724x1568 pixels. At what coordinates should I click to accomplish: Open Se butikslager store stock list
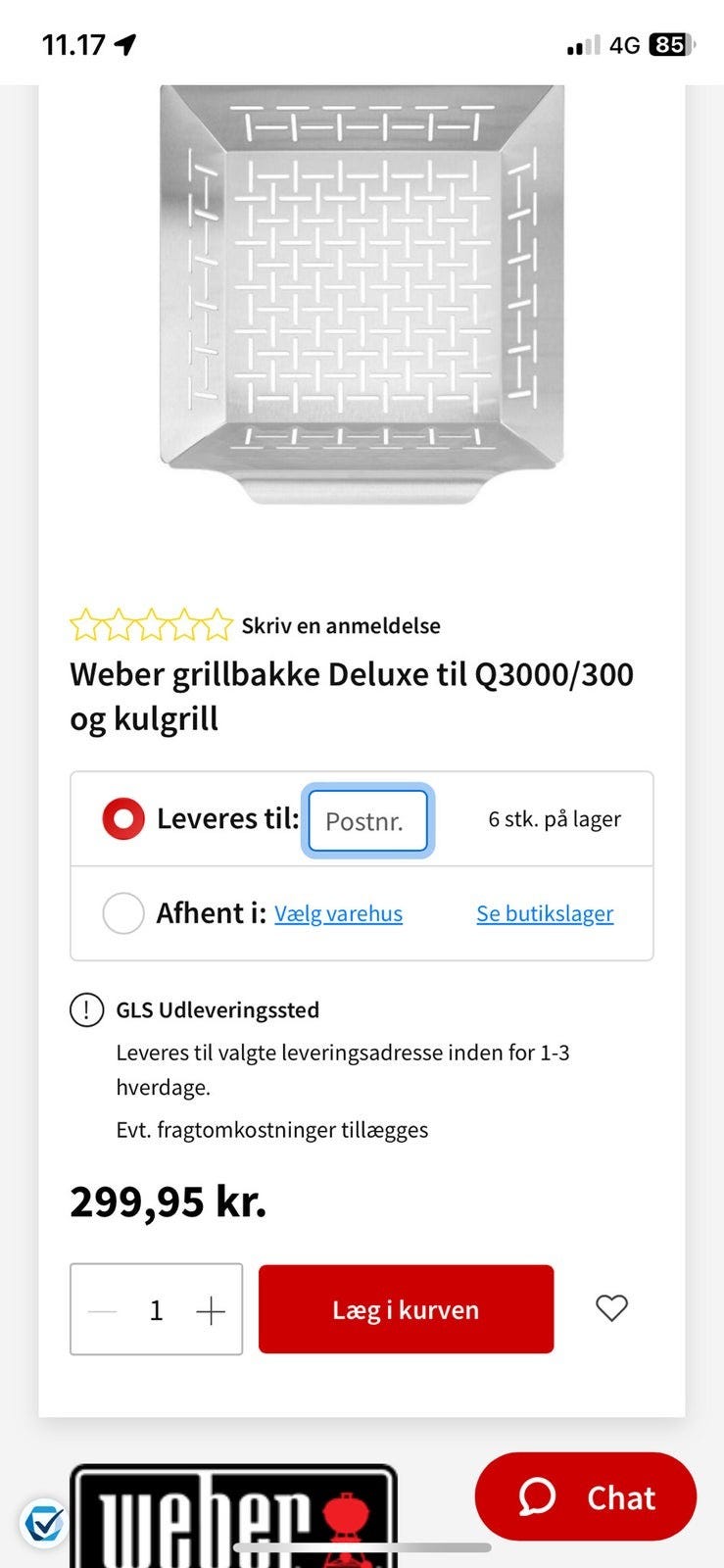(x=545, y=912)
